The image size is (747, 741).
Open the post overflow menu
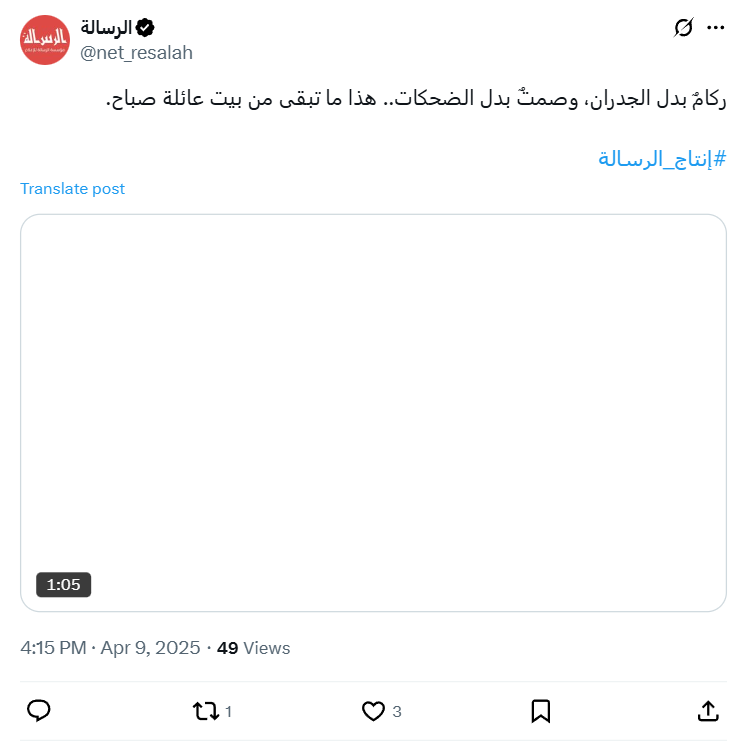click(715, 28)
